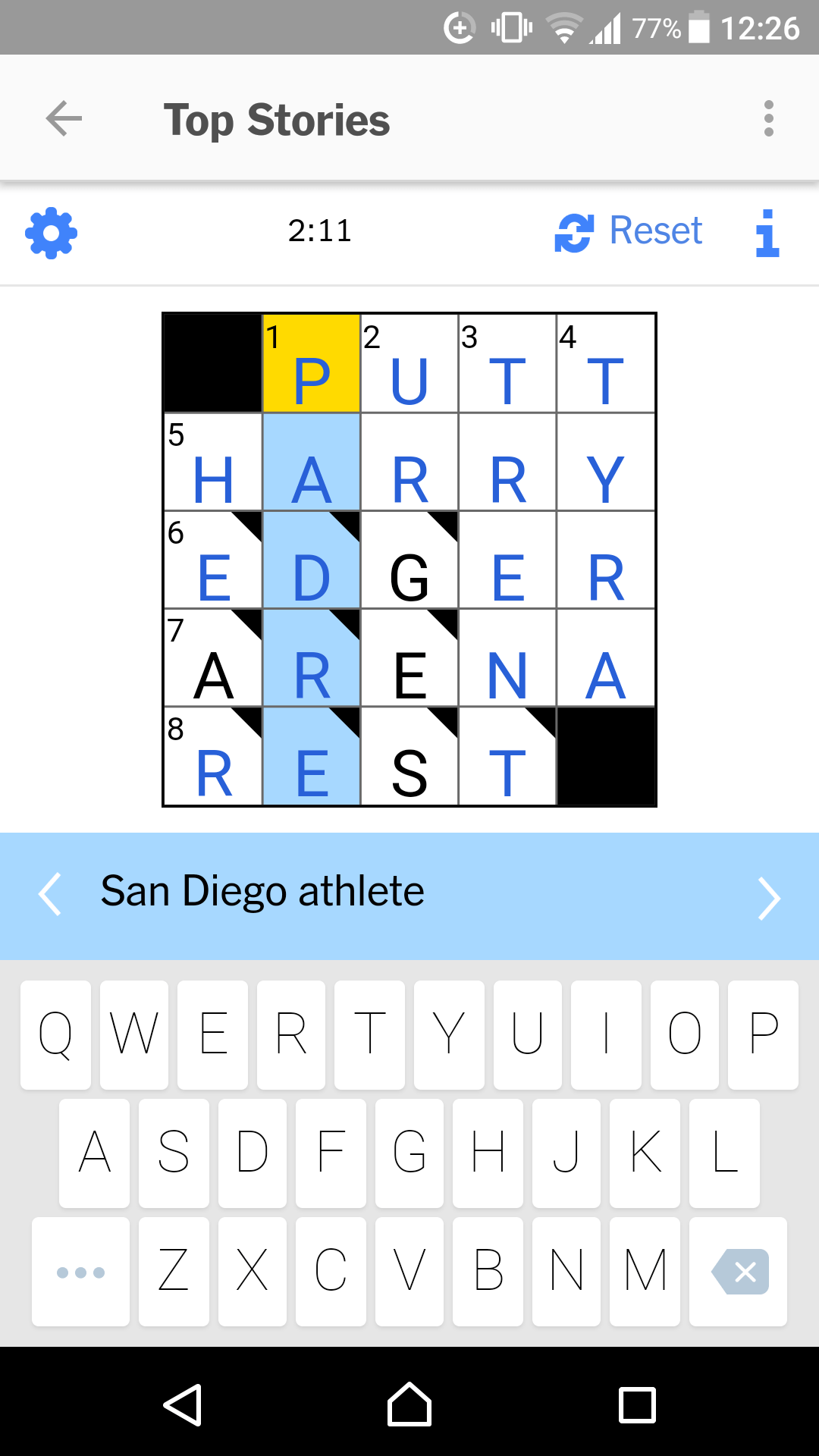819x1456 pixels.
Task: Advance to the next clue with right chevron
Action: pos(769,896)
